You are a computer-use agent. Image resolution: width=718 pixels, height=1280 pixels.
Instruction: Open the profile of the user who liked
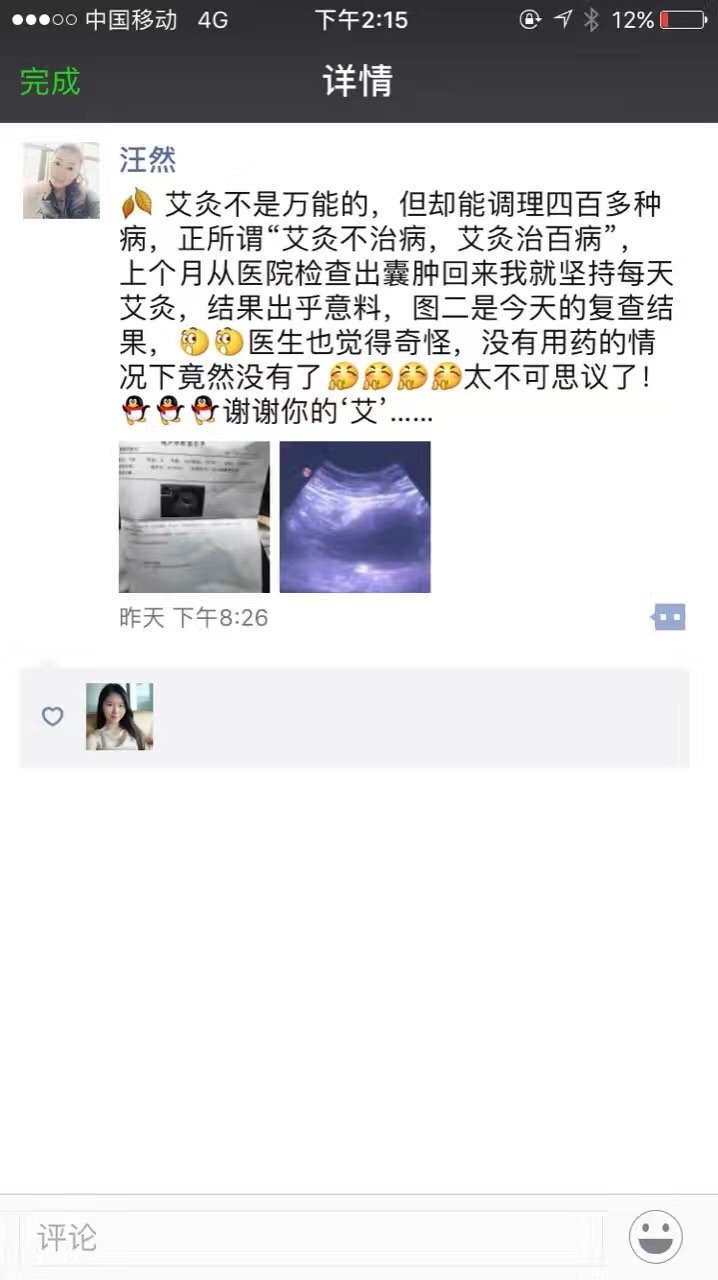119,716
